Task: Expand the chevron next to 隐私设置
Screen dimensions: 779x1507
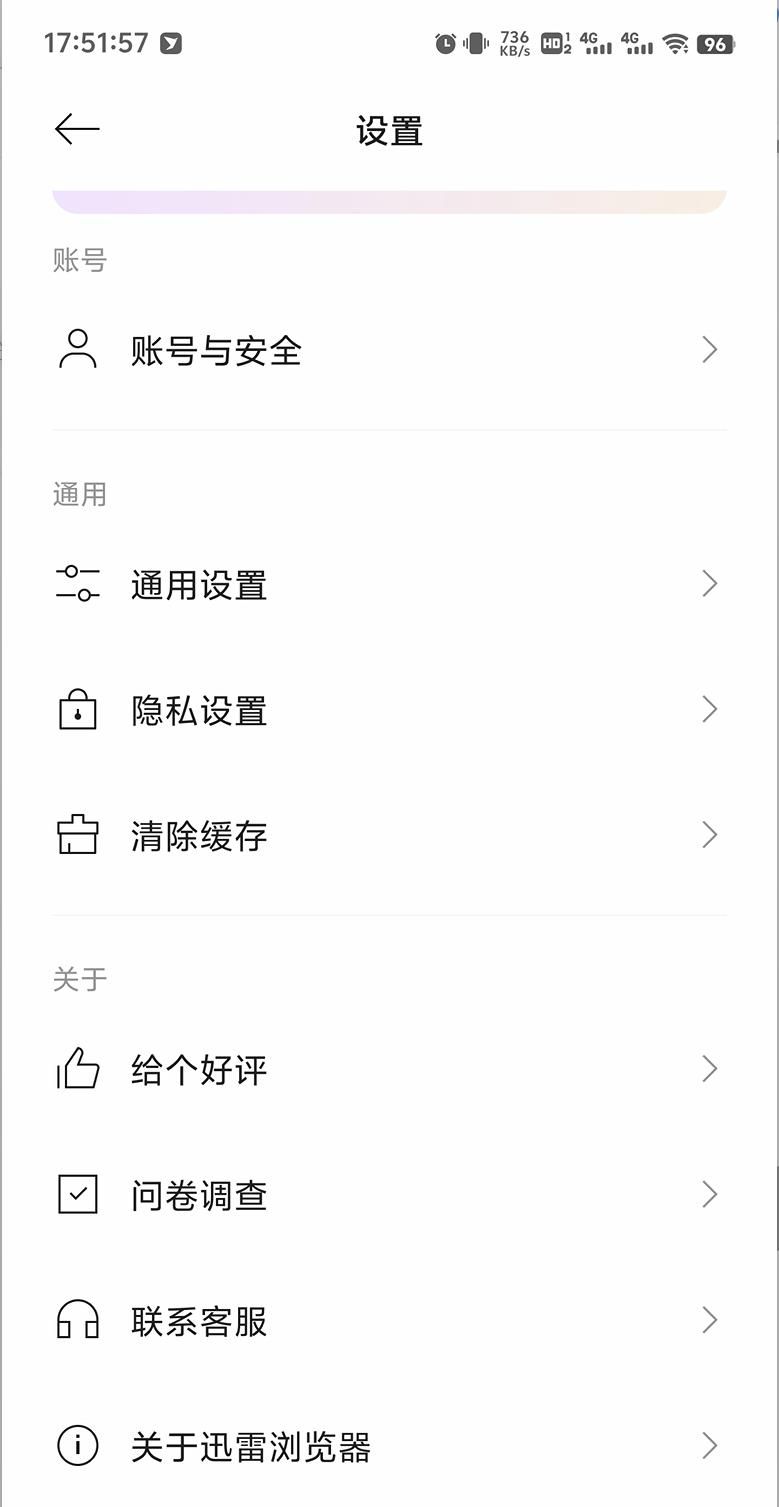Action: [710, 710]
